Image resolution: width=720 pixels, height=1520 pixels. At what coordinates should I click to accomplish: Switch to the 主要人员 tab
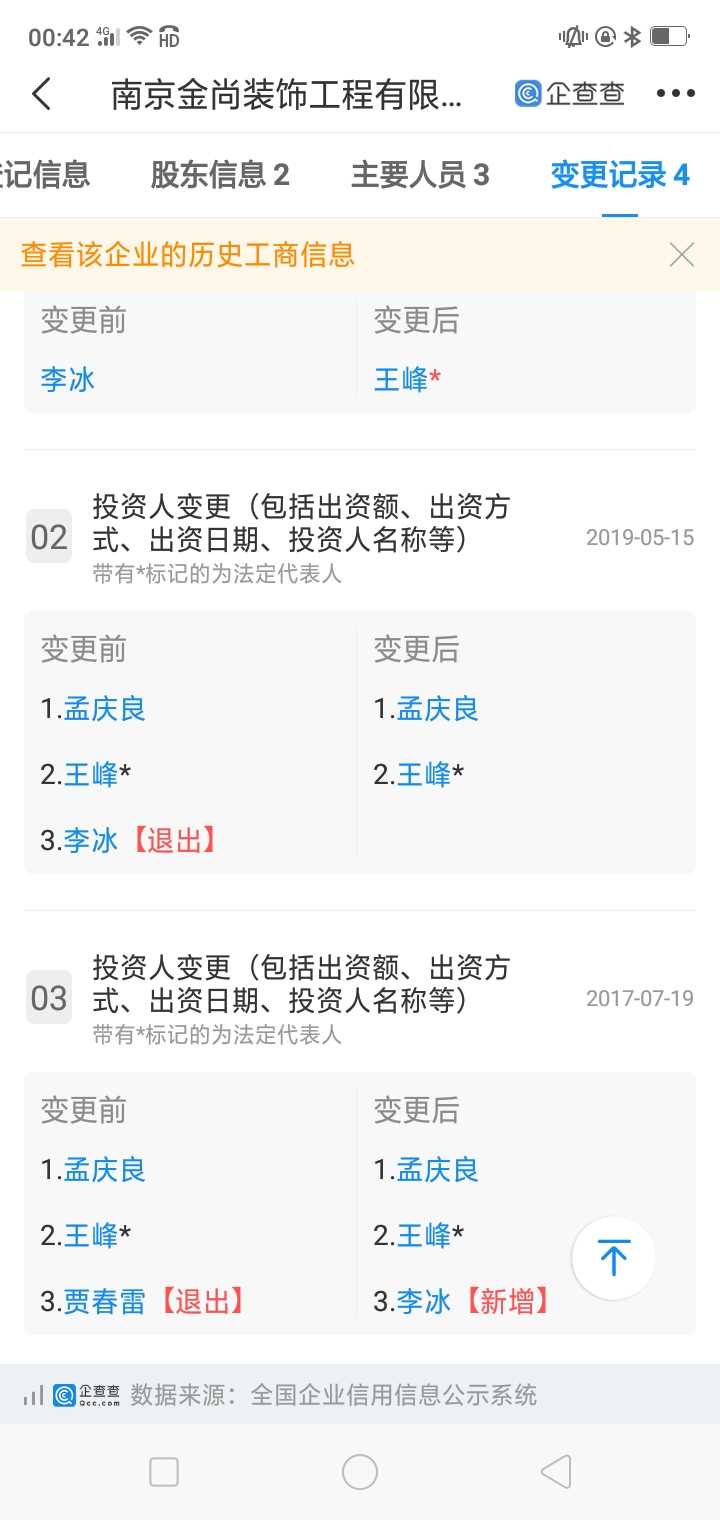420,175
